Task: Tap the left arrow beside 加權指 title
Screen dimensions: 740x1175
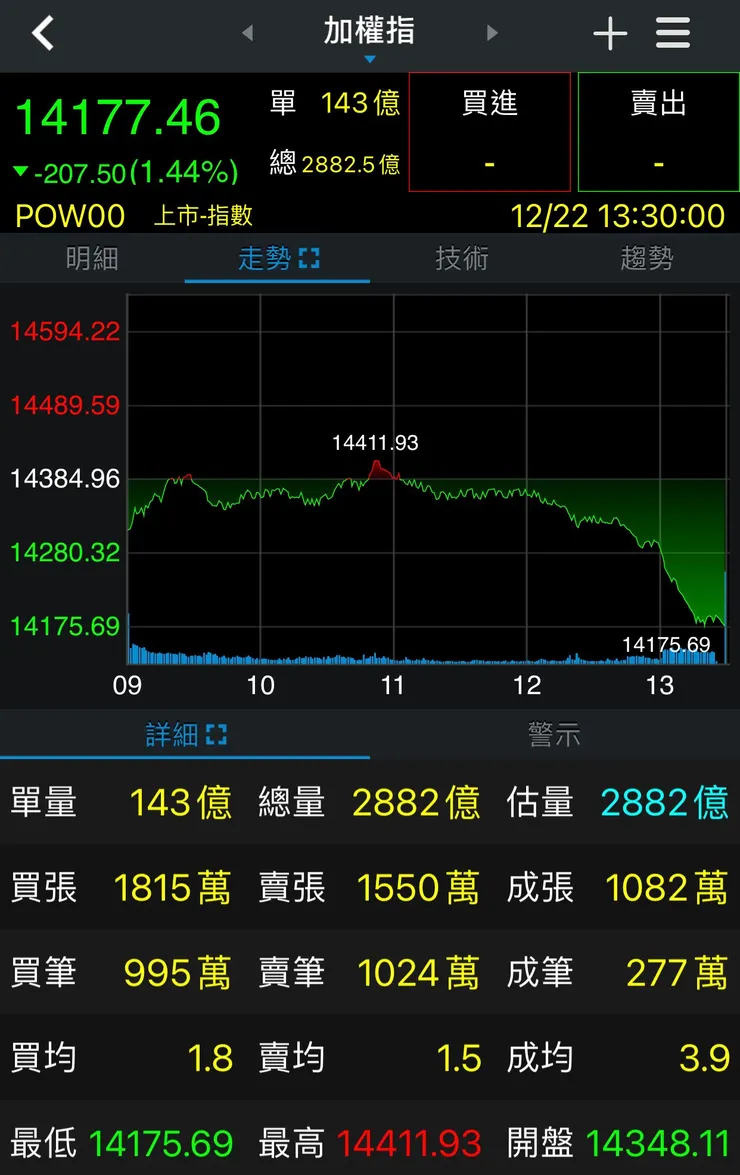Action: tap(247, 32)
